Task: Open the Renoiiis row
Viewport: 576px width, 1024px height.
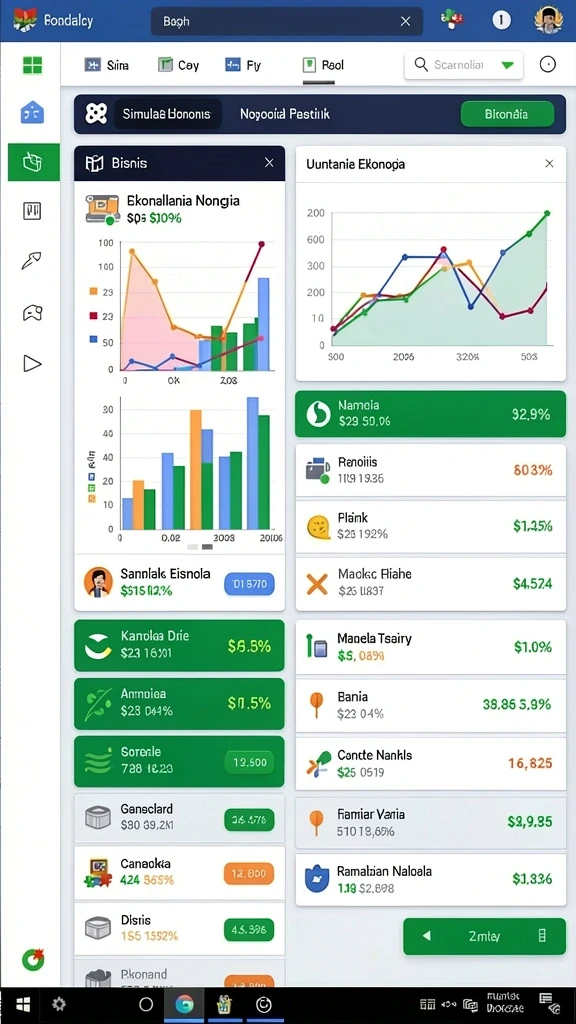Action: [x=430, y=470]
